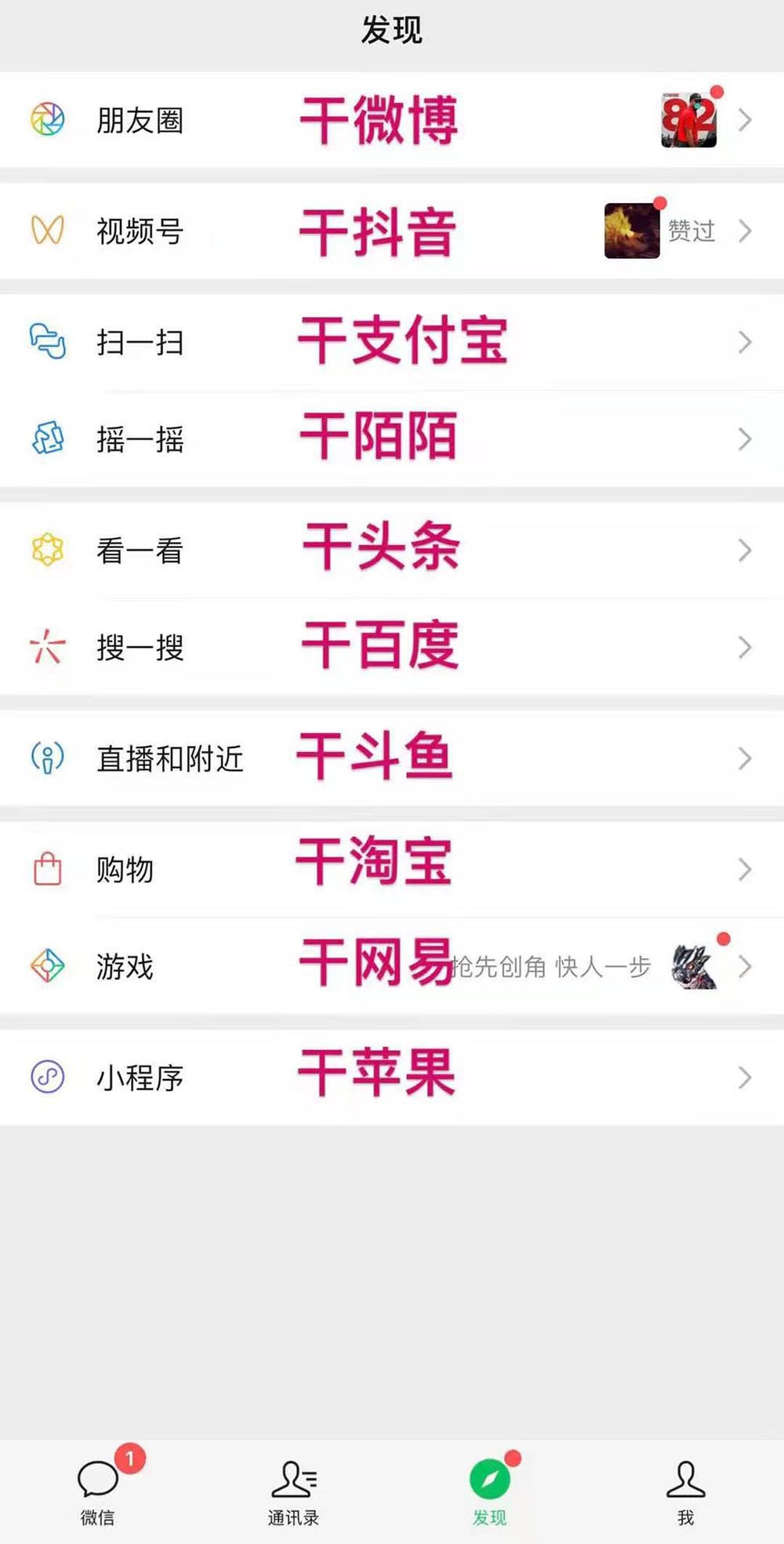
Task: Open 直播和附近
Action: [169, 758]
